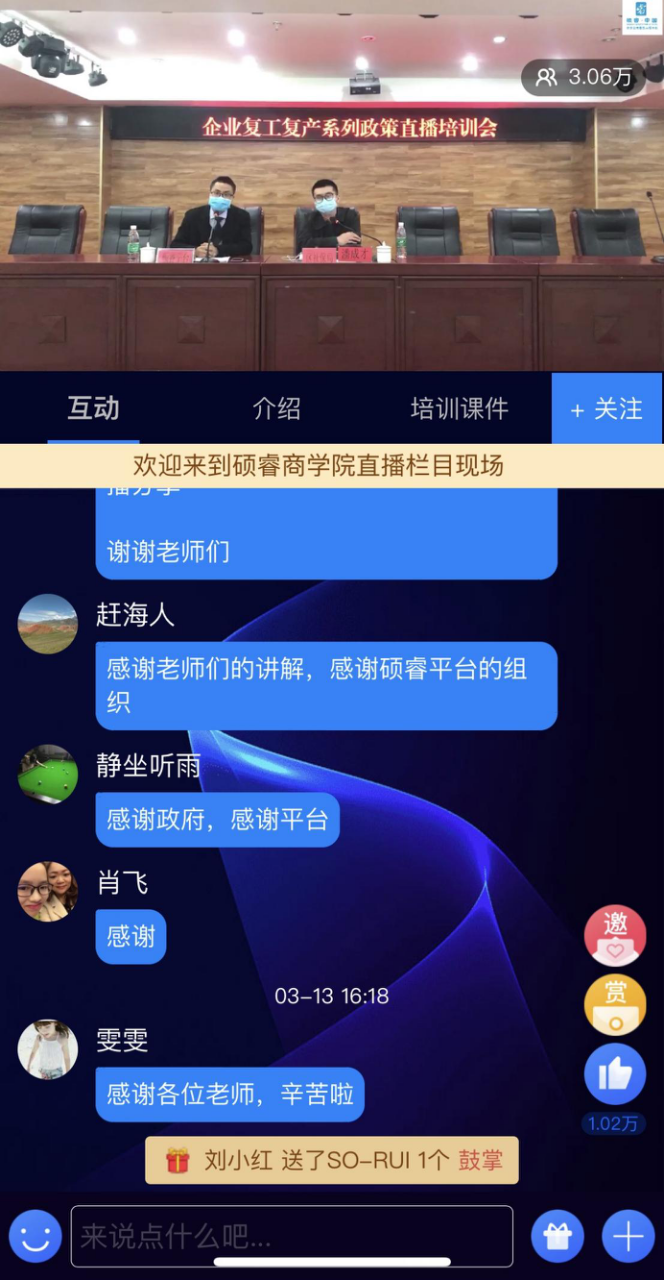Viewport: 664px width, 1280px height.
Task: Like the livestream with thumbs-up
Action: pos(615,1075)
